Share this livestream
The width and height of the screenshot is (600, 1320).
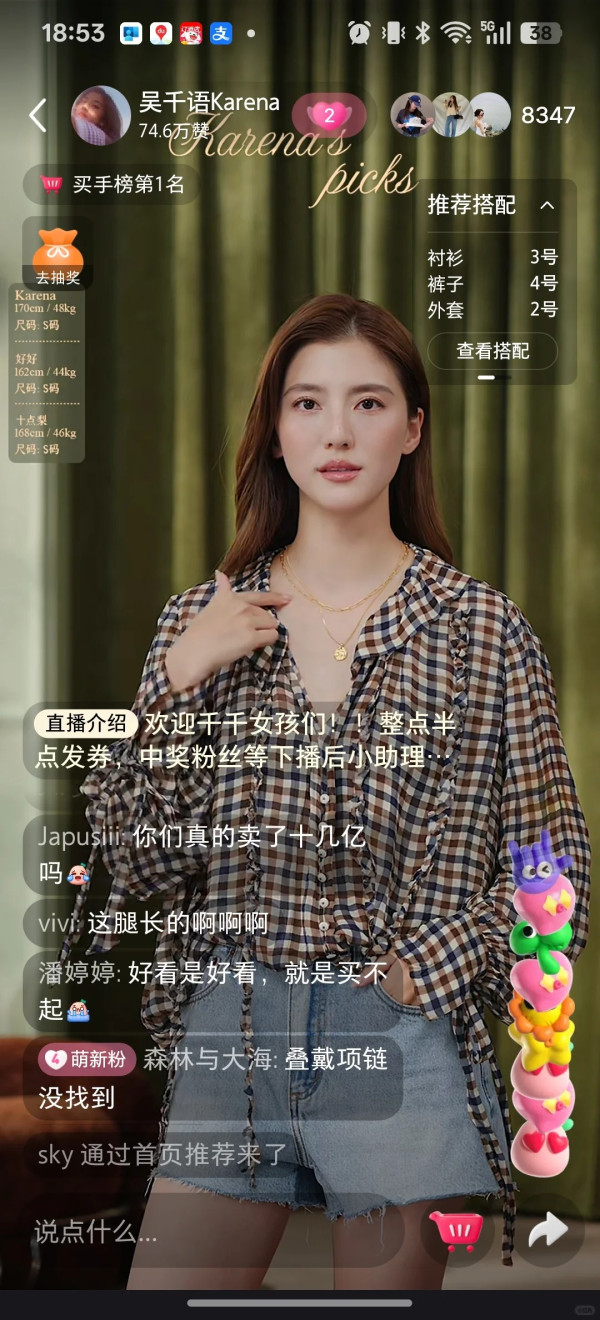tap(547, 1231)
